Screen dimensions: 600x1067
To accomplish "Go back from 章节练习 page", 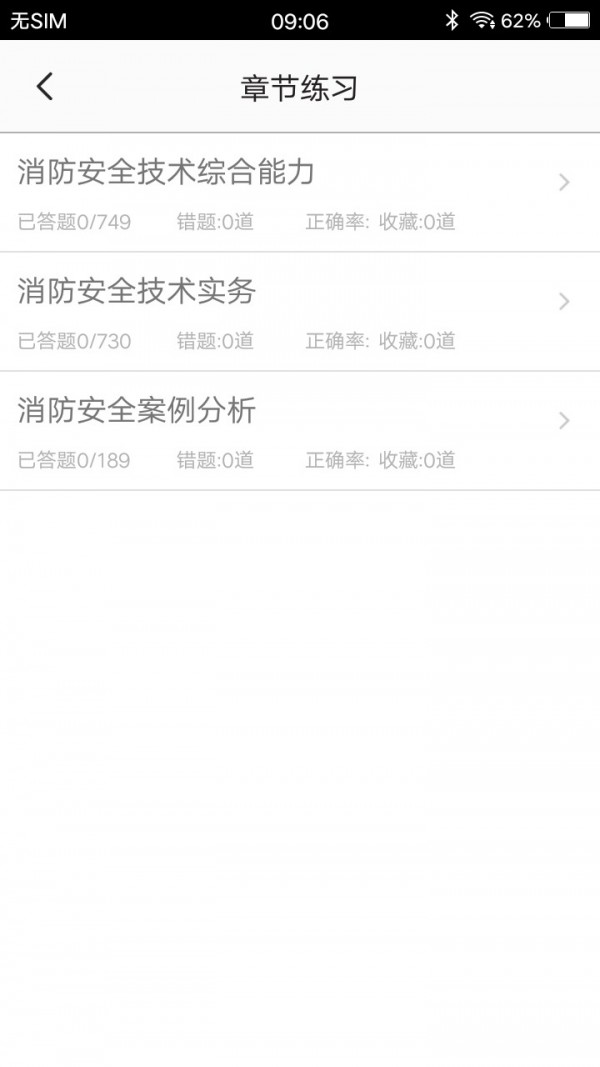I will 45,87.
